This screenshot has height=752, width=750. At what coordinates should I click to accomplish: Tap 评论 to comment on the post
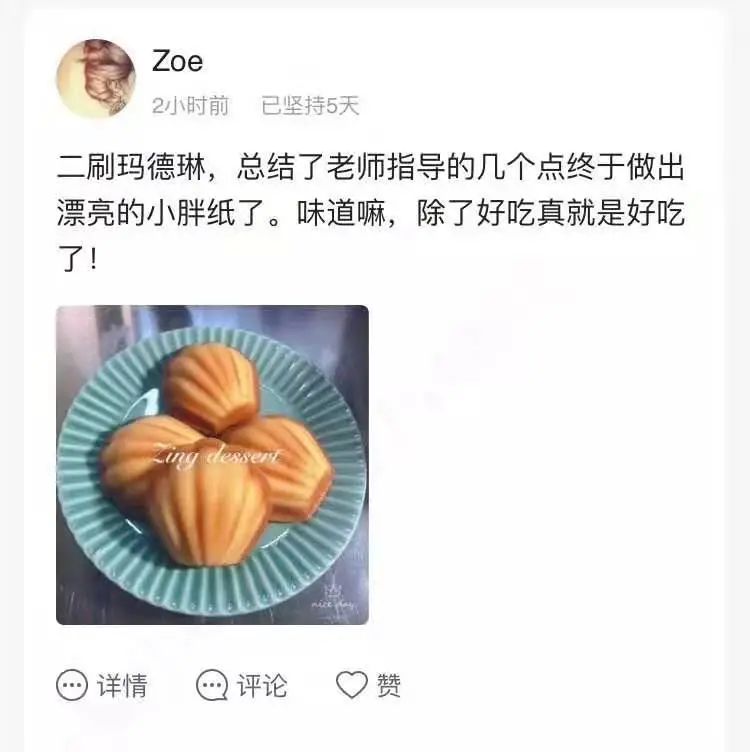tap(242, 685)
